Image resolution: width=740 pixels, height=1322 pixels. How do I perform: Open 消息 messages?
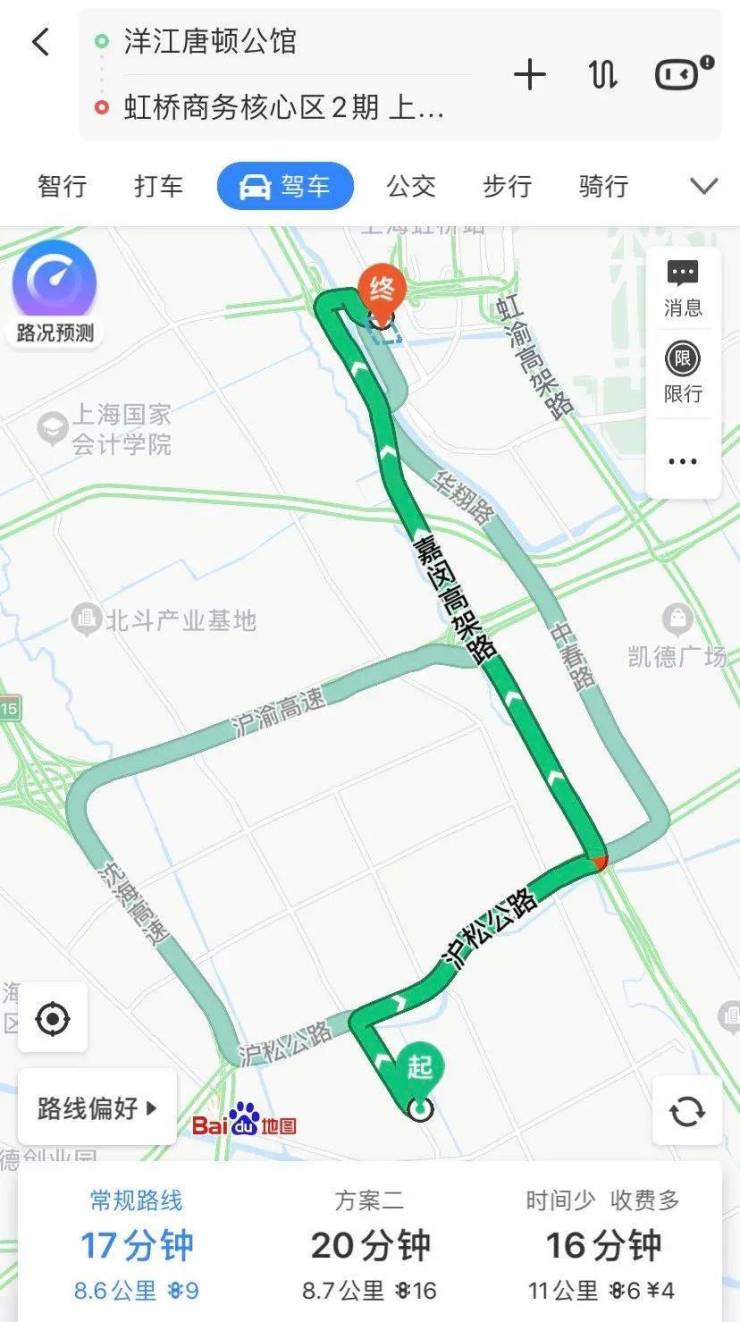pos(683,289)
